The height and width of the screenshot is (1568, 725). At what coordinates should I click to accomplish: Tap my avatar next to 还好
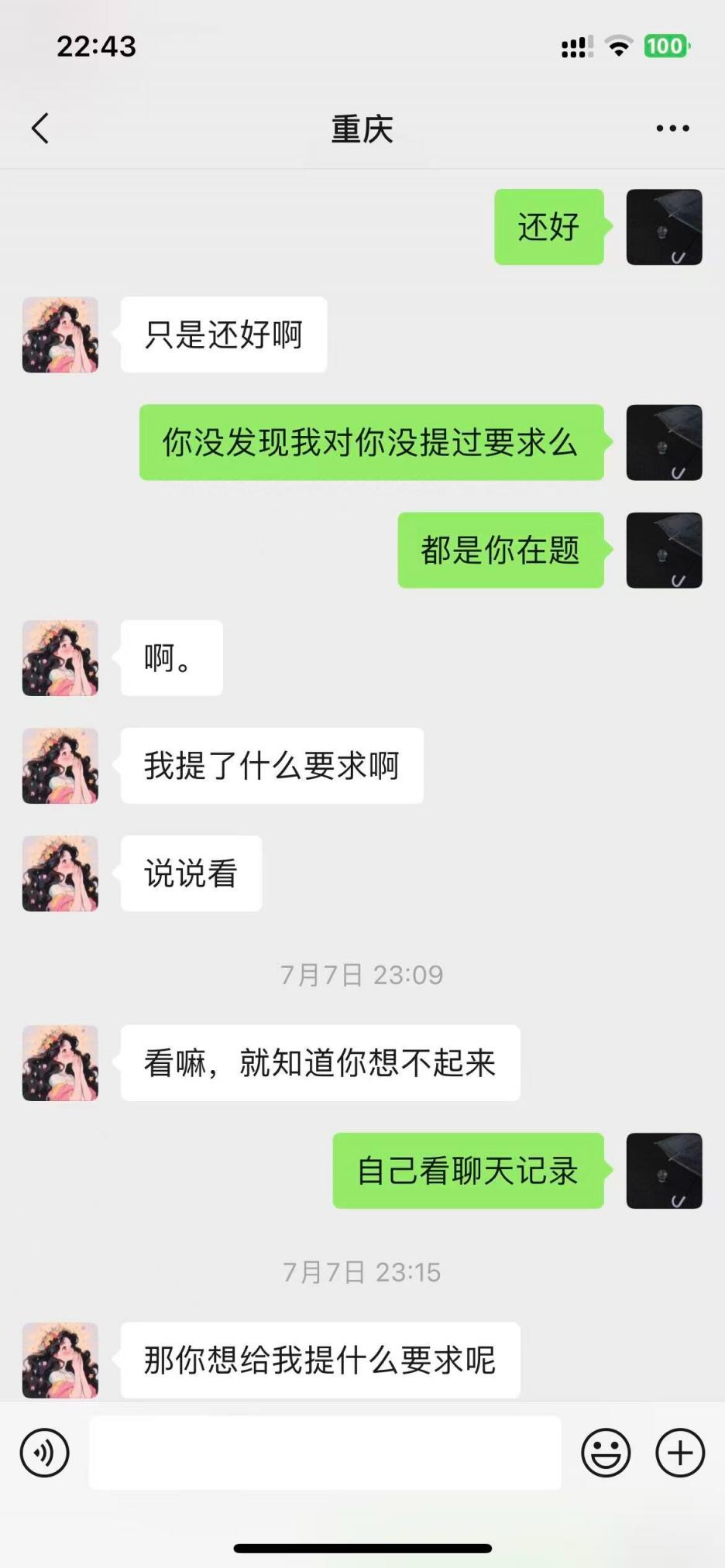click(664, 227)
